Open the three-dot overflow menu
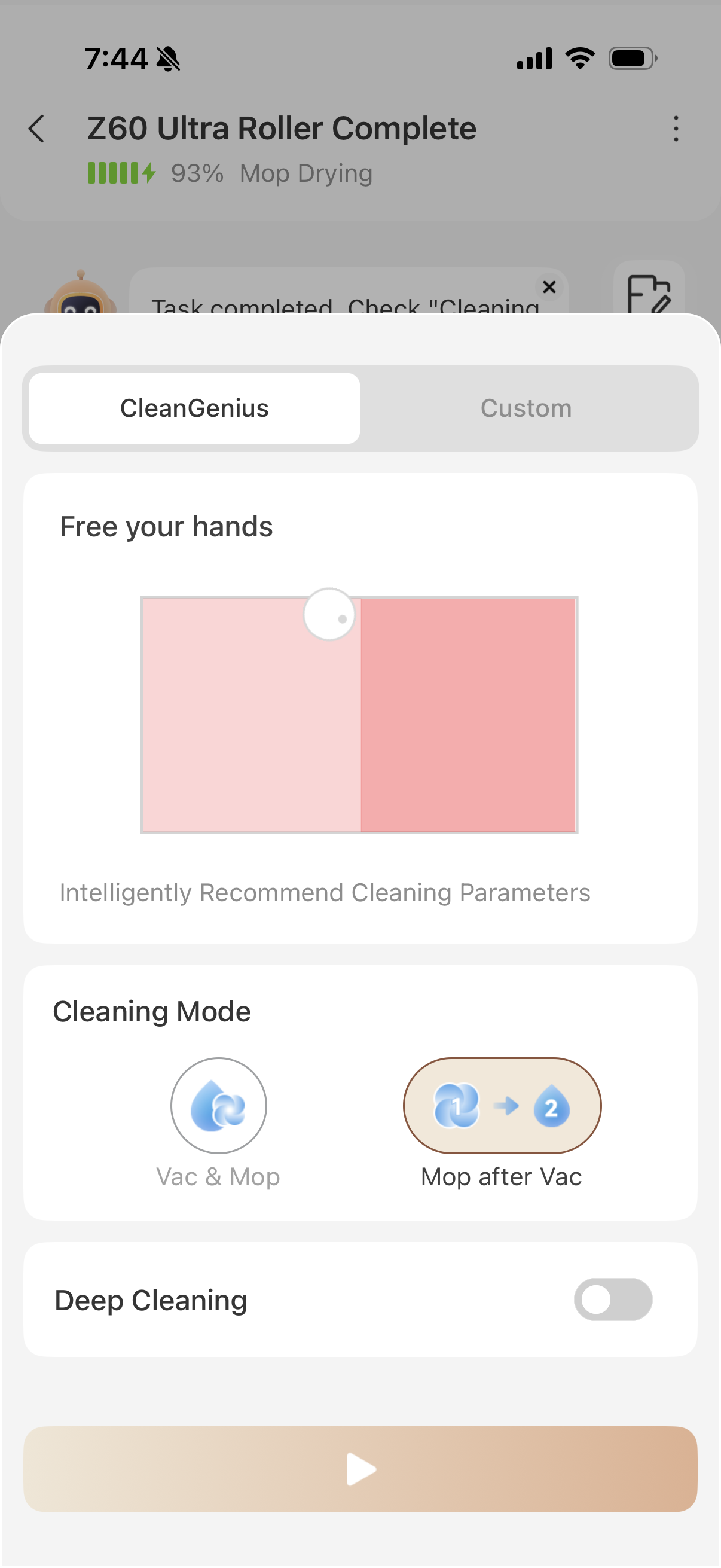Image resolution: width=721 pixels, height=1568 pixels. (x=676, y=129)
